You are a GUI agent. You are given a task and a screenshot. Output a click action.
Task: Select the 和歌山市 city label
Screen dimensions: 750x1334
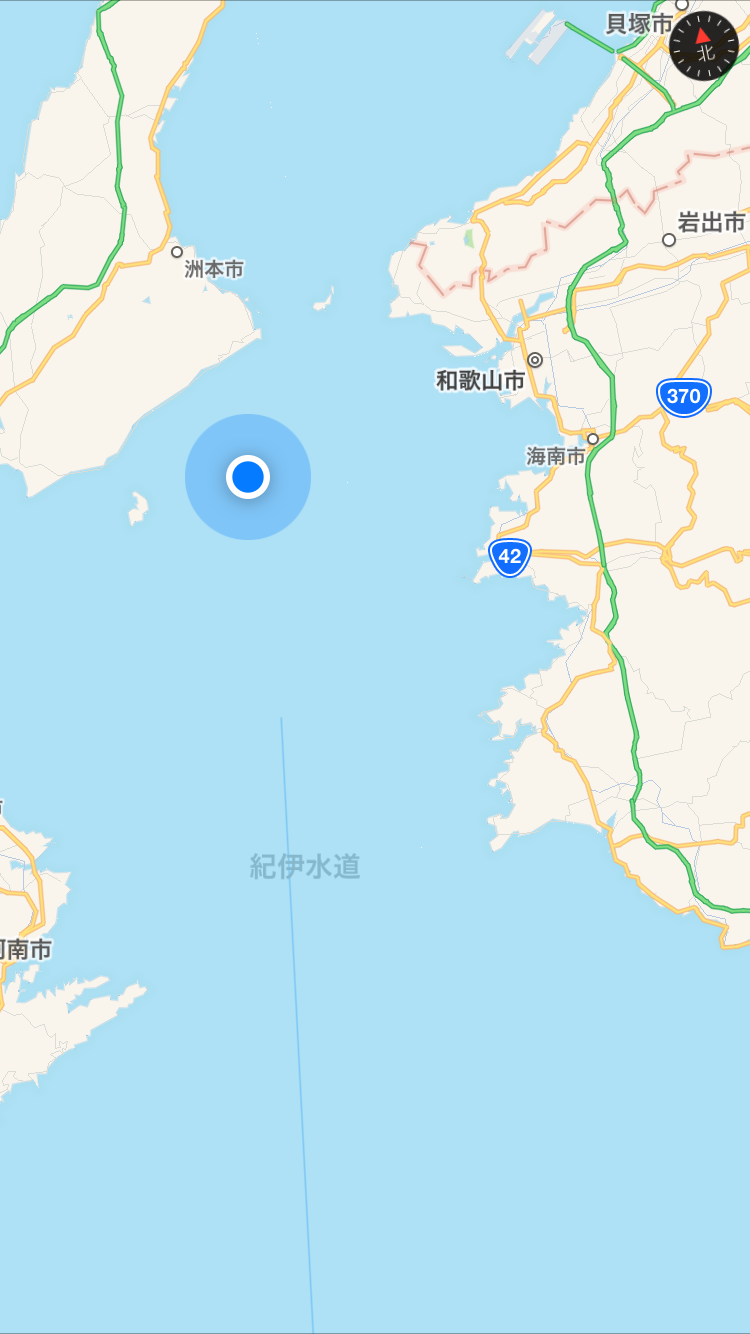(x=480, y=381)
